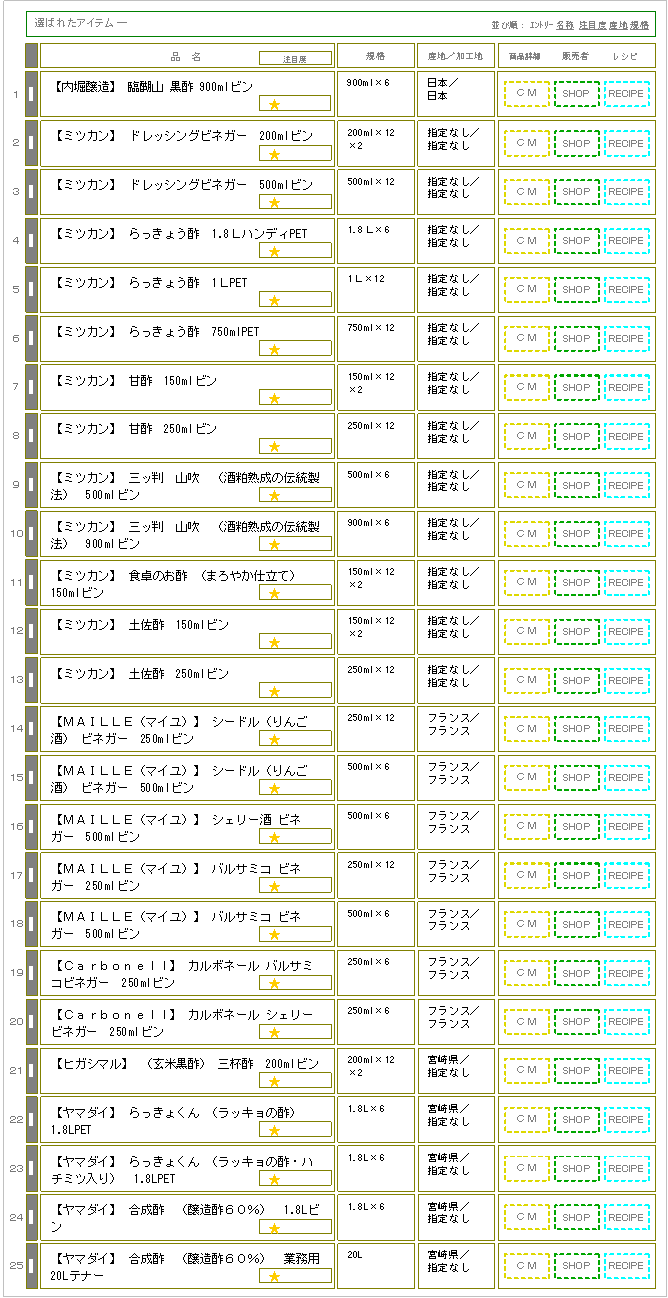Viewport: 668px width, 1298px height.
Task: Open SHOP for らっきょう酢 1LPET
Action: (576, 290)
